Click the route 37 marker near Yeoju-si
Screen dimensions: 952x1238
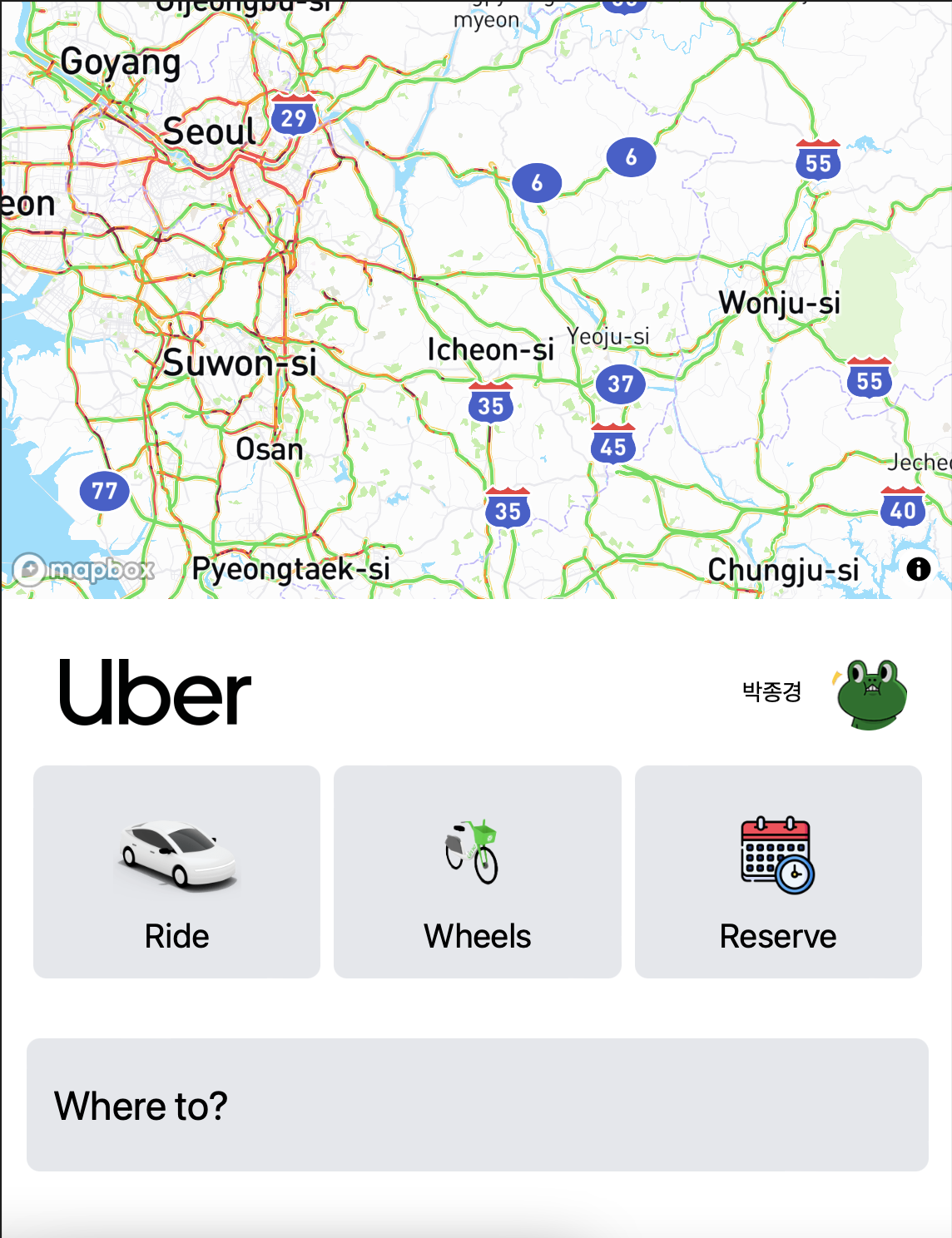pos(619,384)
